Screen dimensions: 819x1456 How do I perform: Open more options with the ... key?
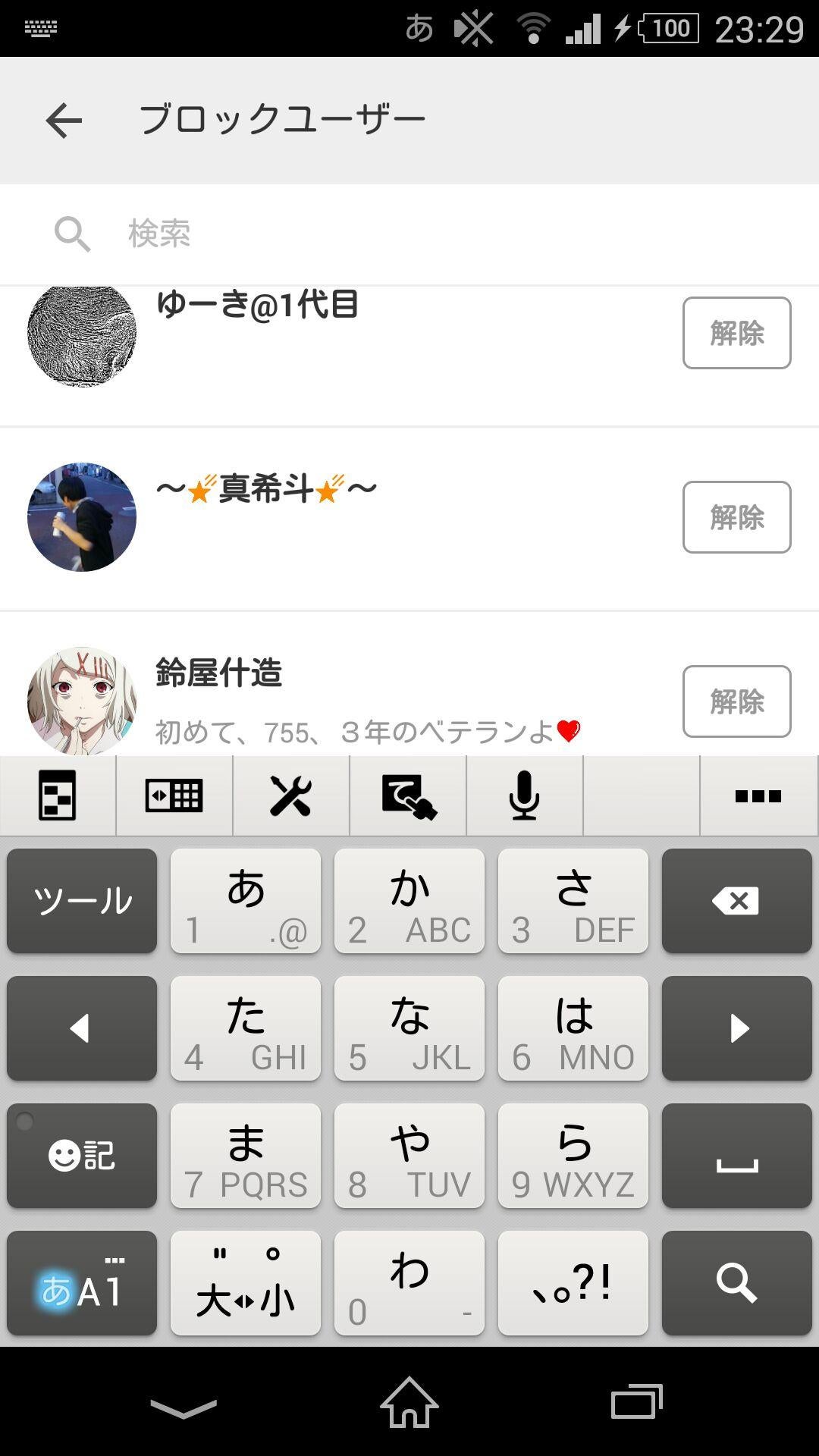click(758, 795)
